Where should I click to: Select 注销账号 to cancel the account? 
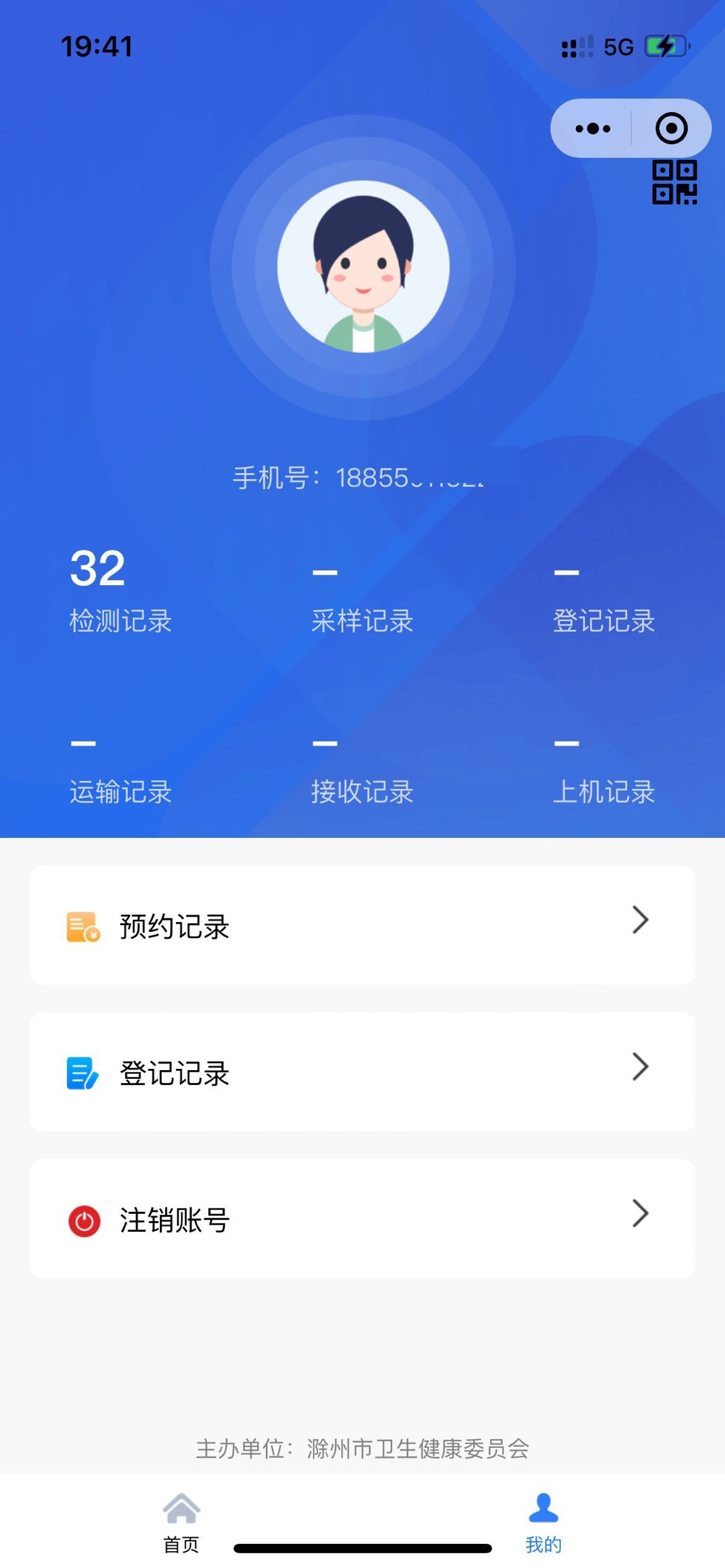coord(362,1219)
